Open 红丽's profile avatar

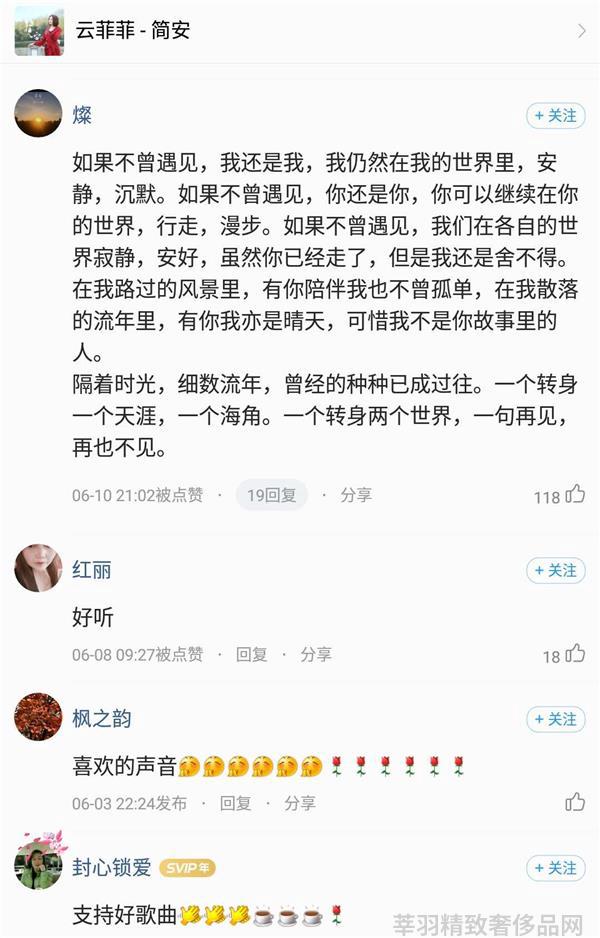point(38,568)
